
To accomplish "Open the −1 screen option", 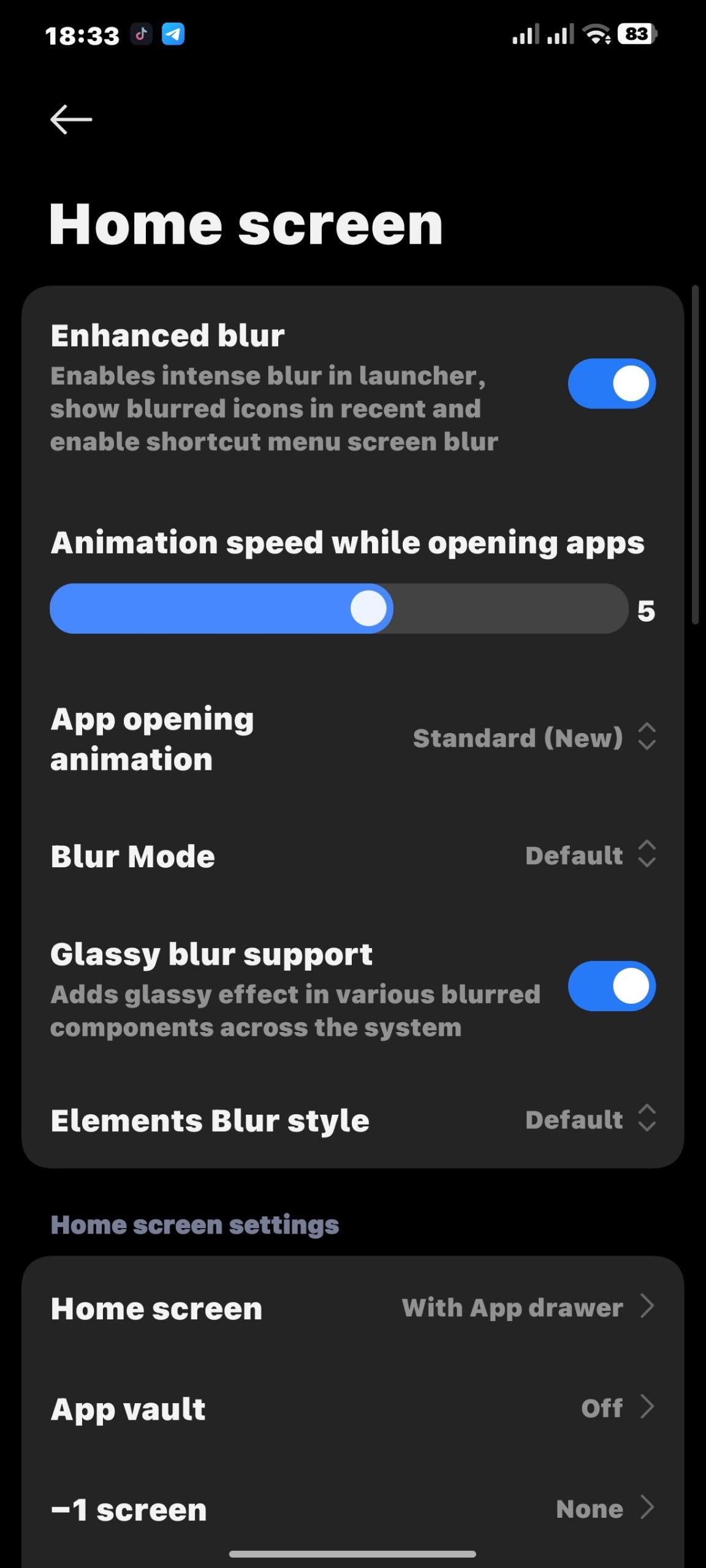I will coord(352,1509).
